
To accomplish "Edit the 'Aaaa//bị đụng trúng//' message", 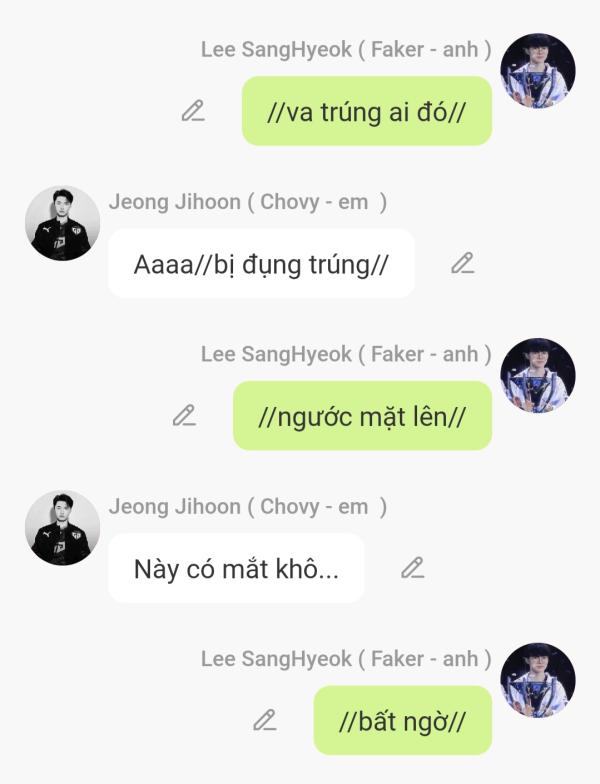I will (462, 263).
